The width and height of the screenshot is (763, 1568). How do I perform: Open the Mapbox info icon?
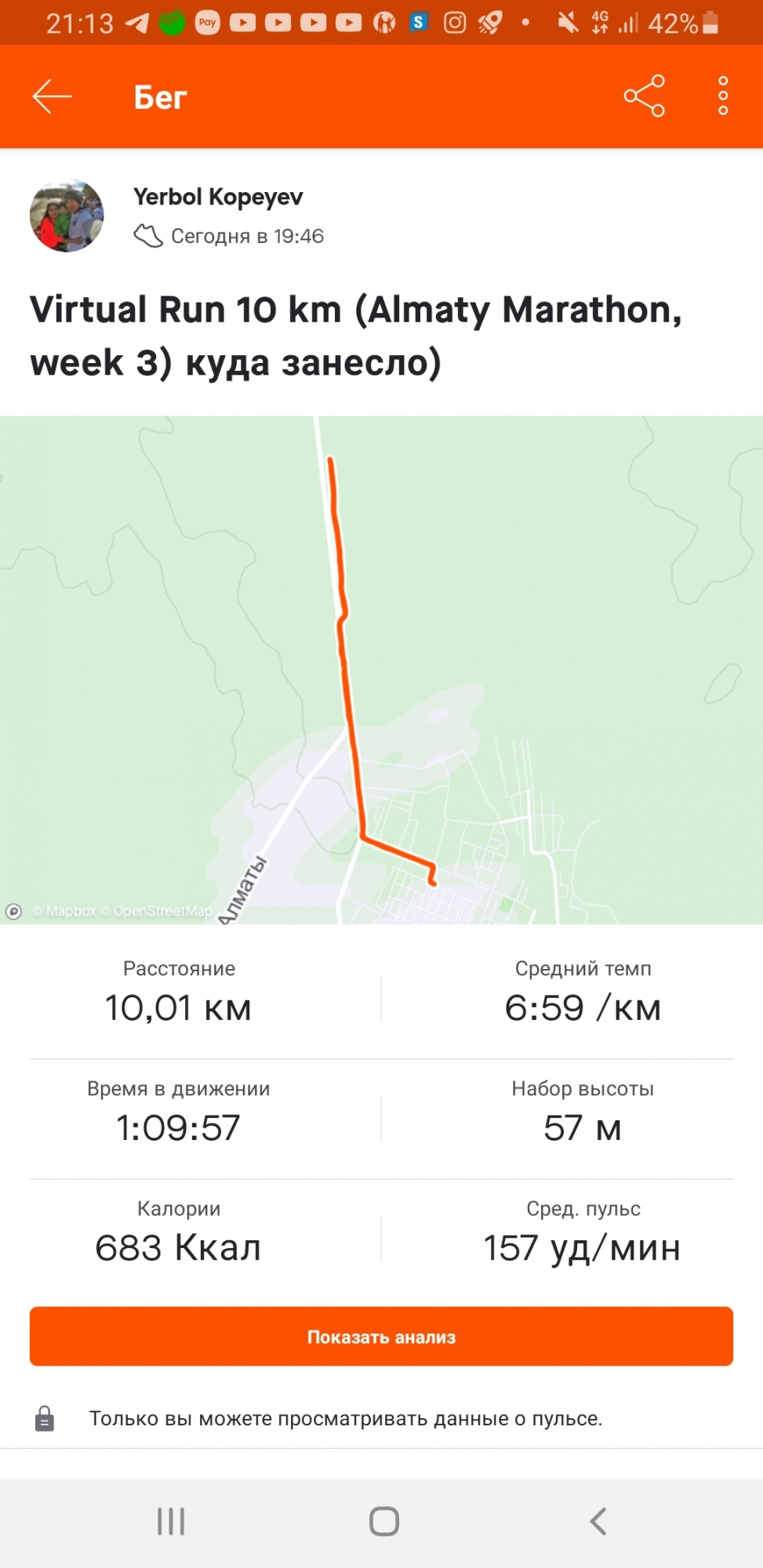click(x=14, y=911)
